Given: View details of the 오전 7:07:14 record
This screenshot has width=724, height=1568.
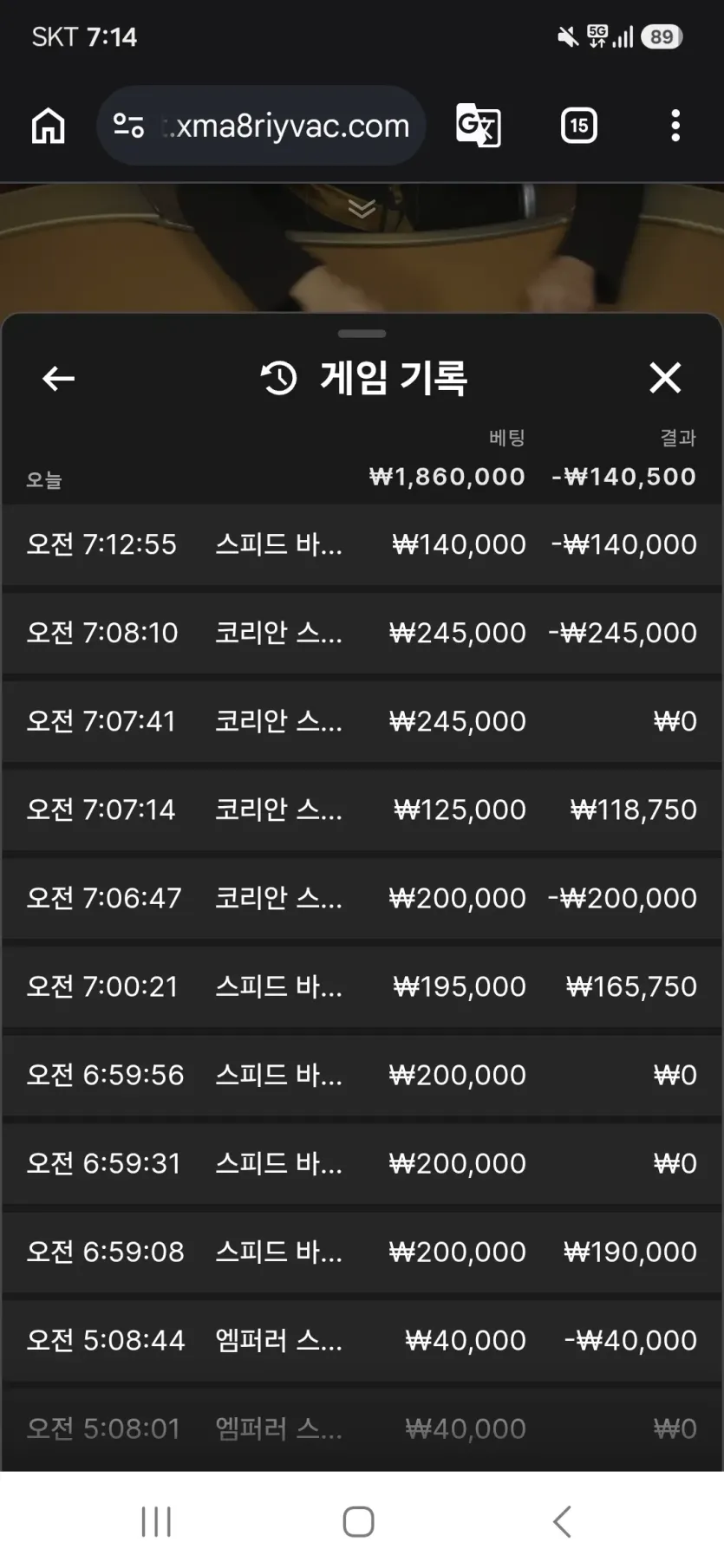Looking at the screenshot, I should pos(362,810).
